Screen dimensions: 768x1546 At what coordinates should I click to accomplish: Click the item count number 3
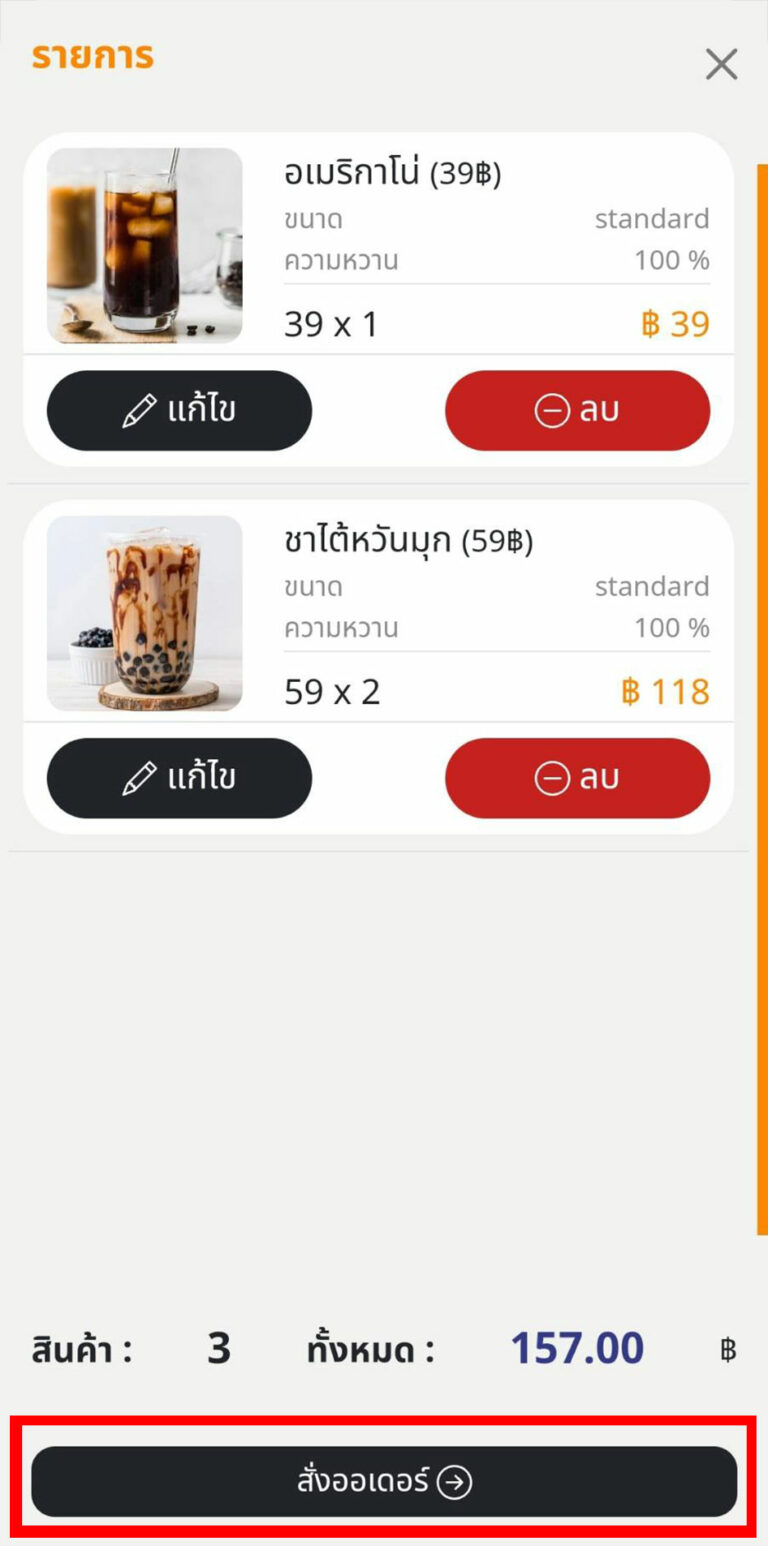click(218, 1348)
